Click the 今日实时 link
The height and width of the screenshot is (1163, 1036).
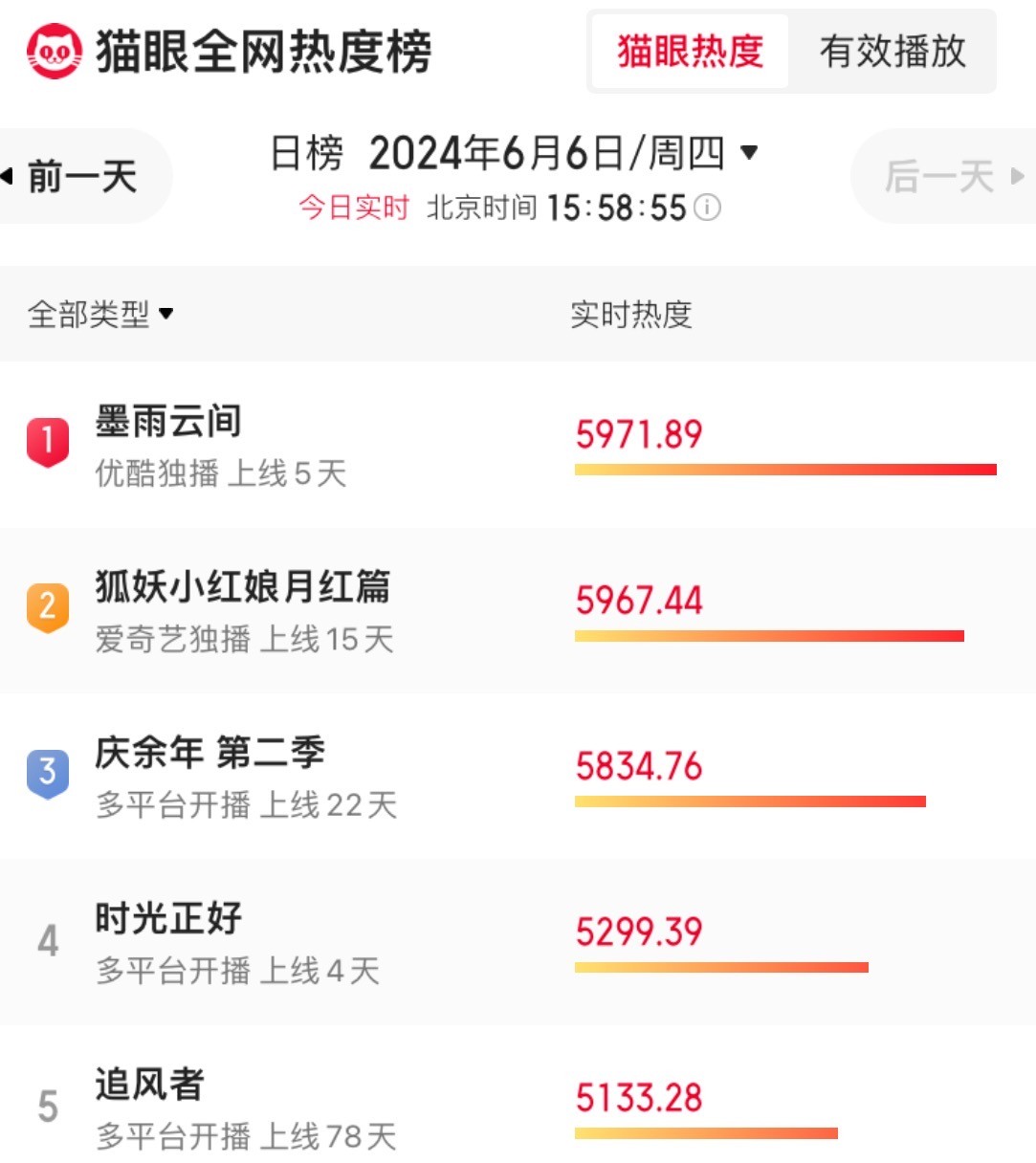(x=354, y=207)
